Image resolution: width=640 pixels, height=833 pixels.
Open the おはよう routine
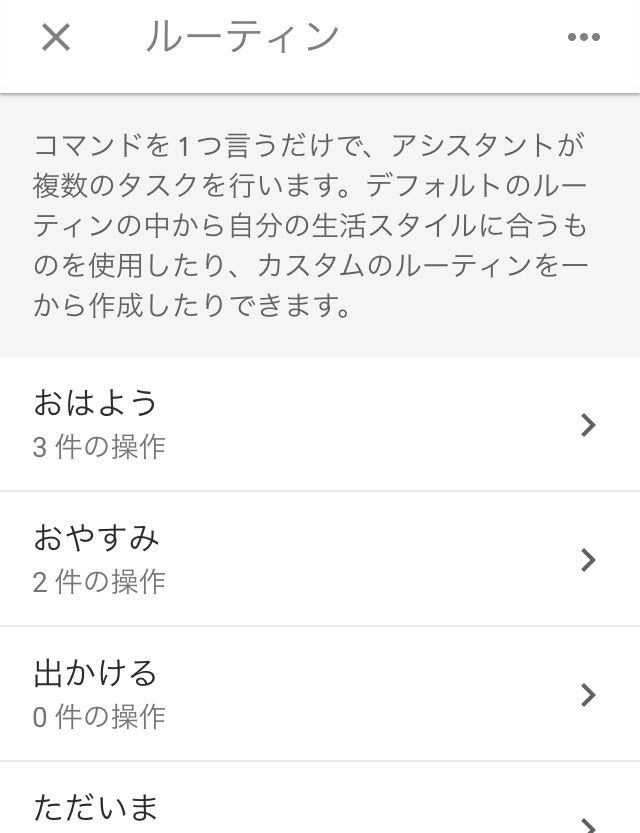pos(320,424)
